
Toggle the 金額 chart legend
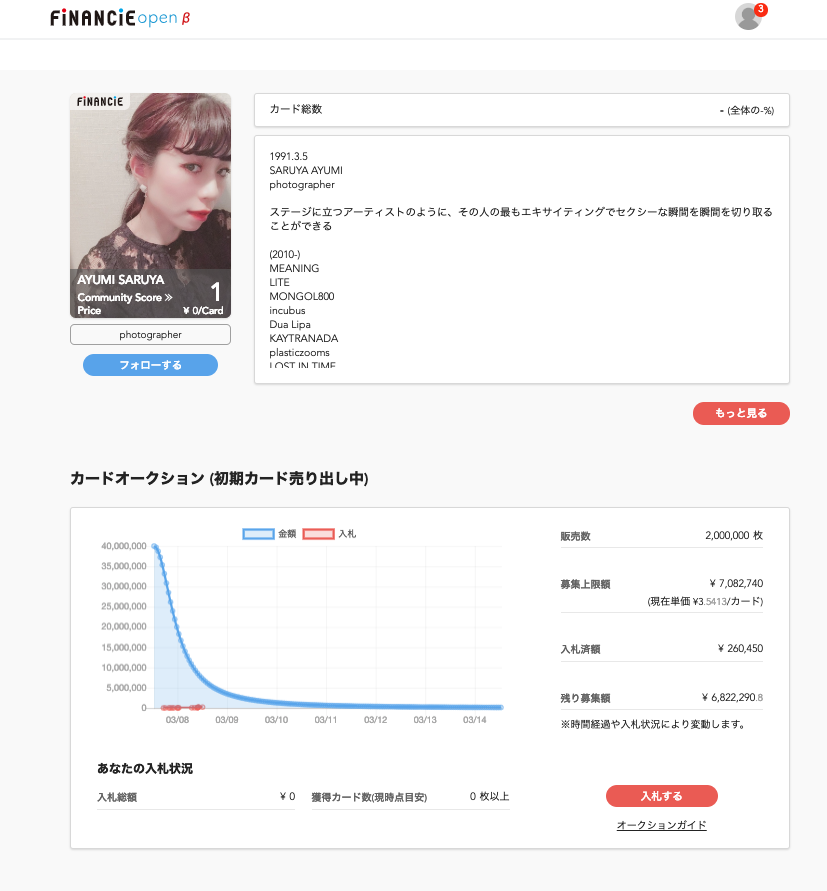click(270, 534)
